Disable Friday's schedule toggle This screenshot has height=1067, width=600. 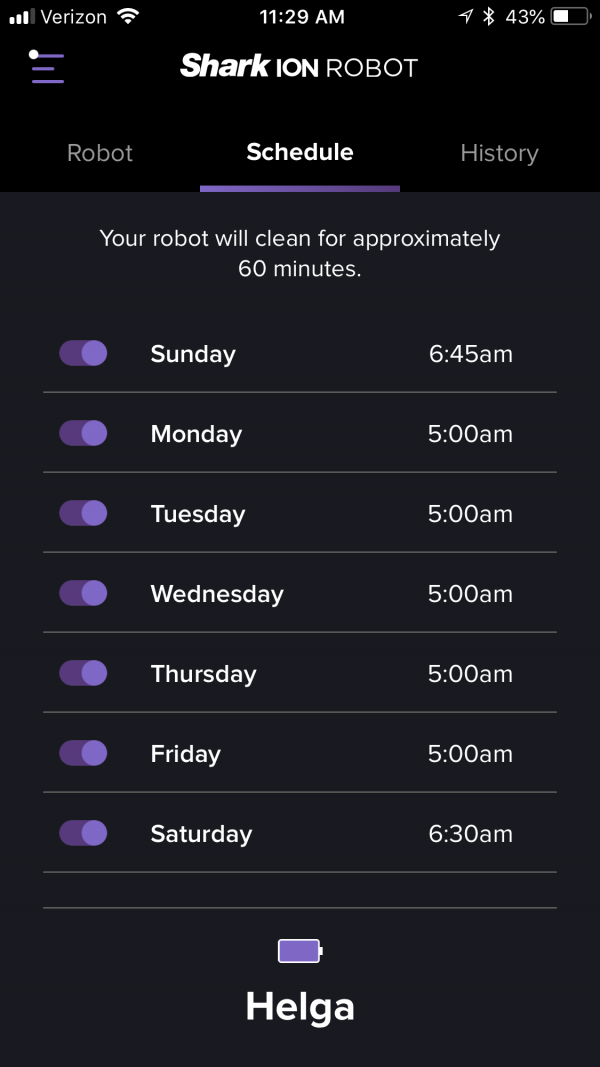click(x=83, y=753)
